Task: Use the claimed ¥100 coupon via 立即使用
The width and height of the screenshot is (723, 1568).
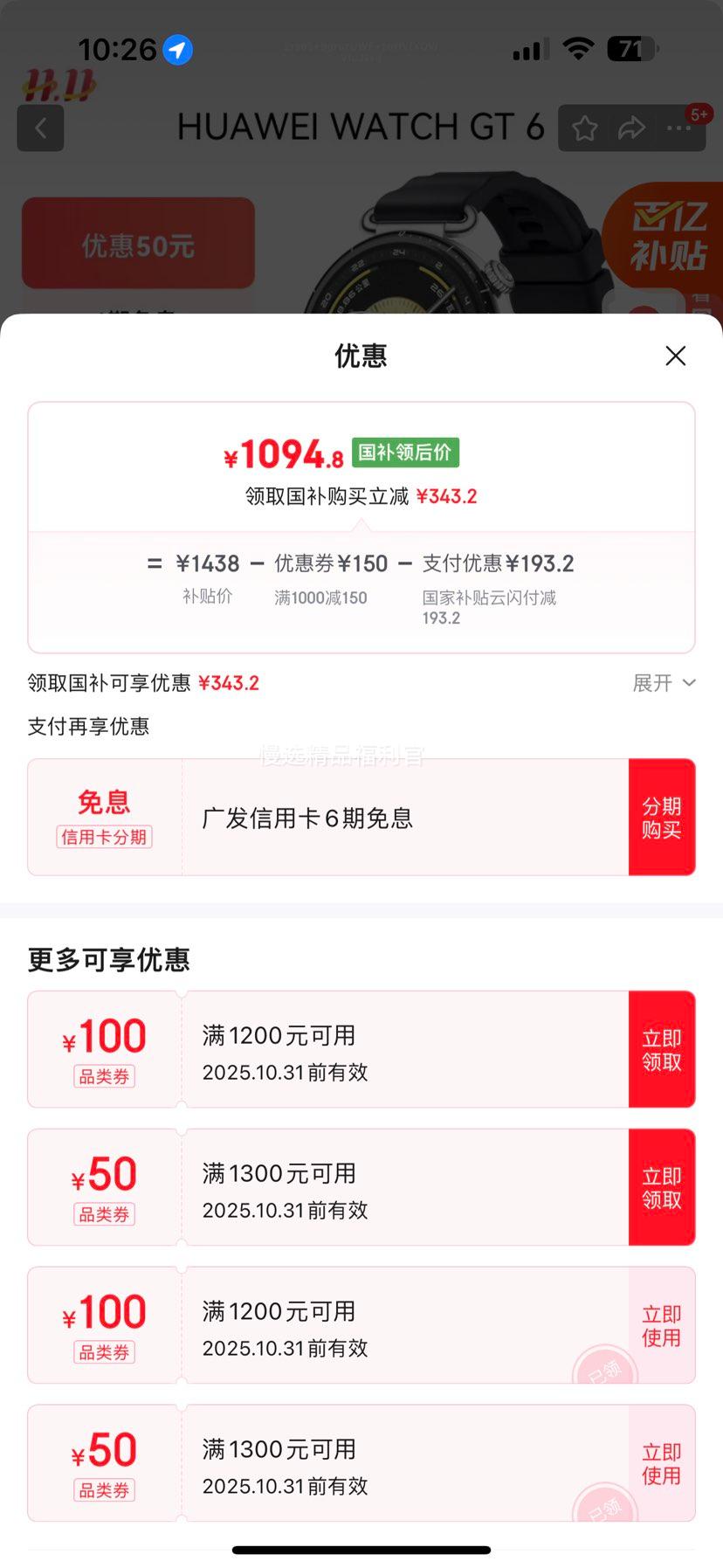Action: (x=661, y=1325)
